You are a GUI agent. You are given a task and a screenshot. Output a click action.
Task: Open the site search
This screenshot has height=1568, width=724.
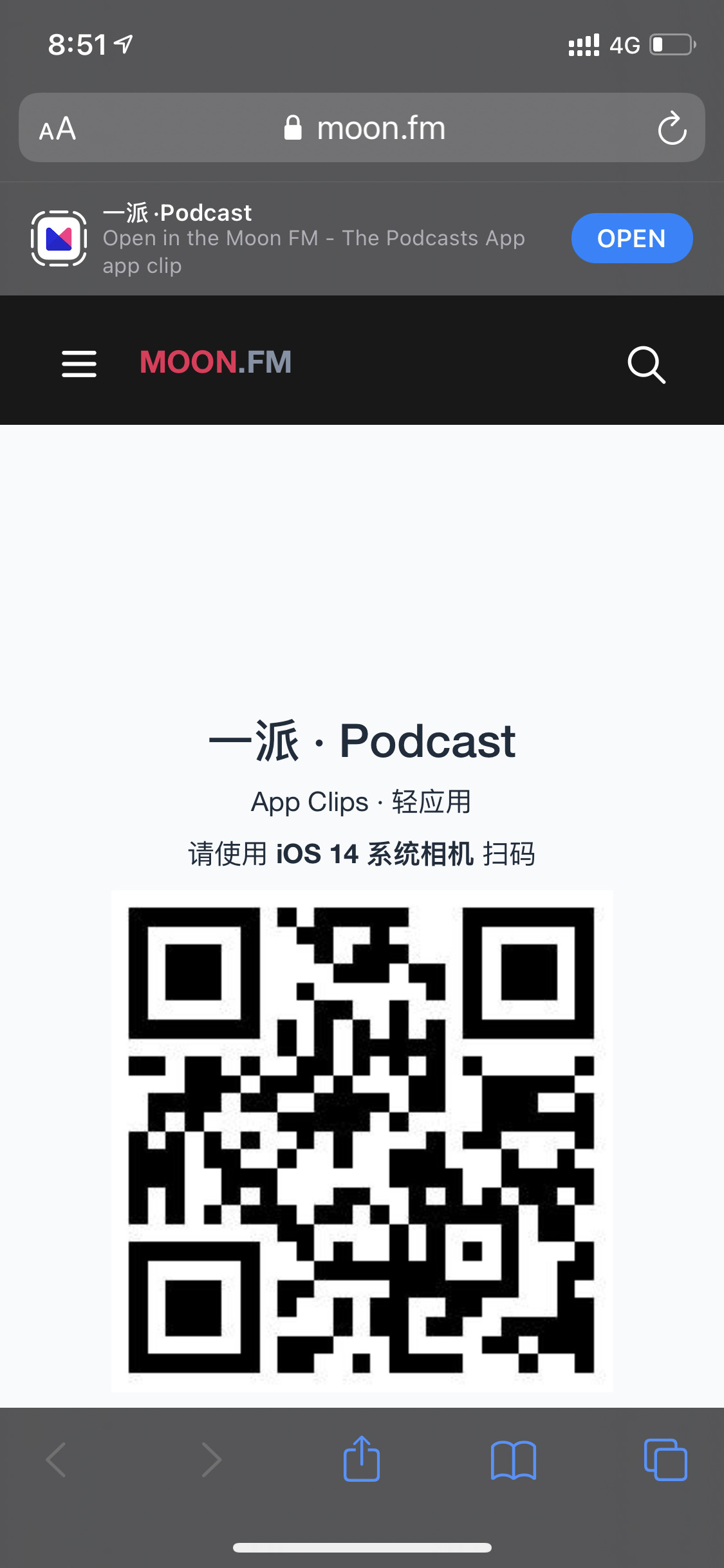646,365
